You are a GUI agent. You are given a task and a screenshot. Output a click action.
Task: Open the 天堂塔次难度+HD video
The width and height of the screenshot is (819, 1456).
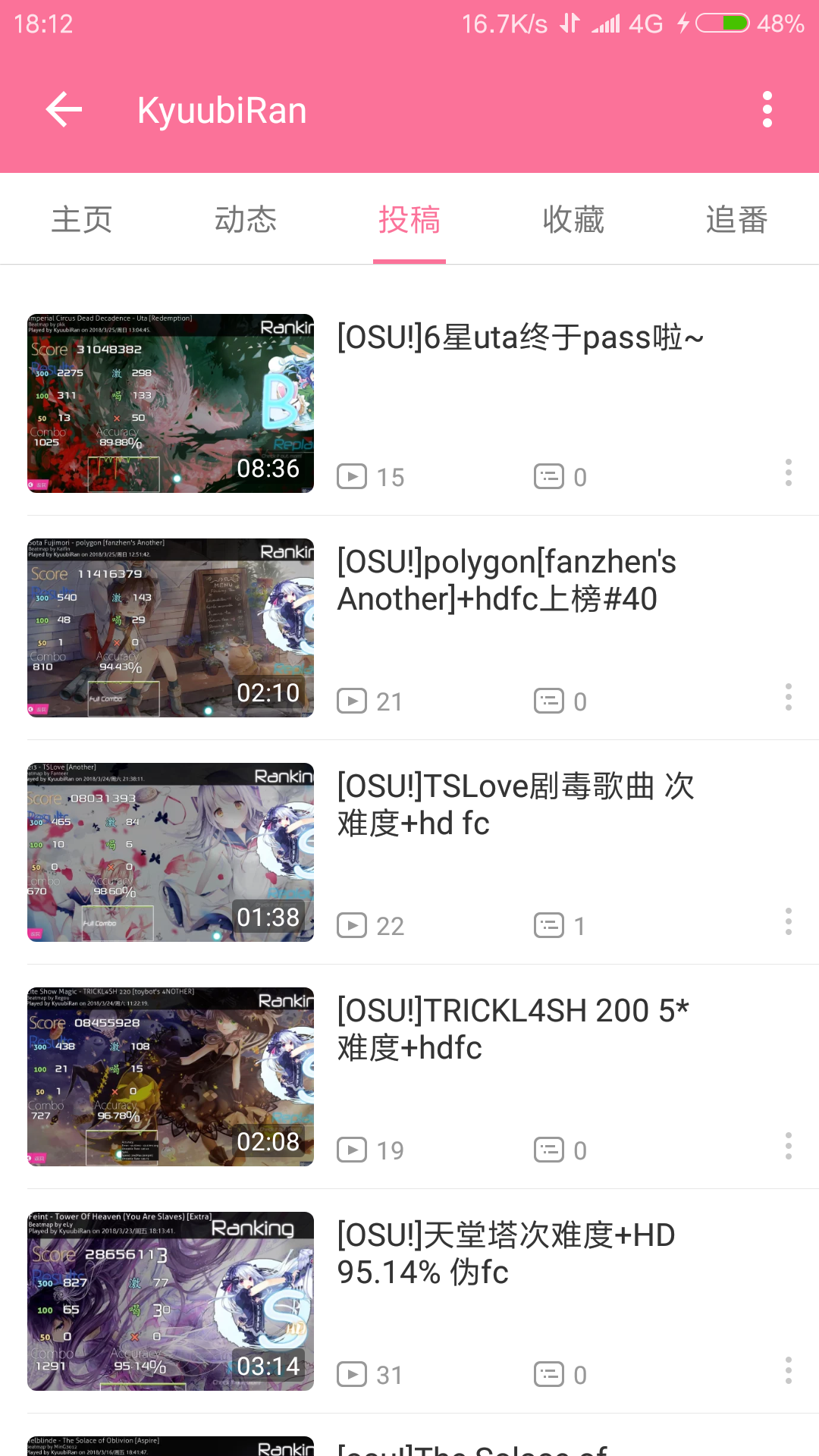[x=507, y=1253]
